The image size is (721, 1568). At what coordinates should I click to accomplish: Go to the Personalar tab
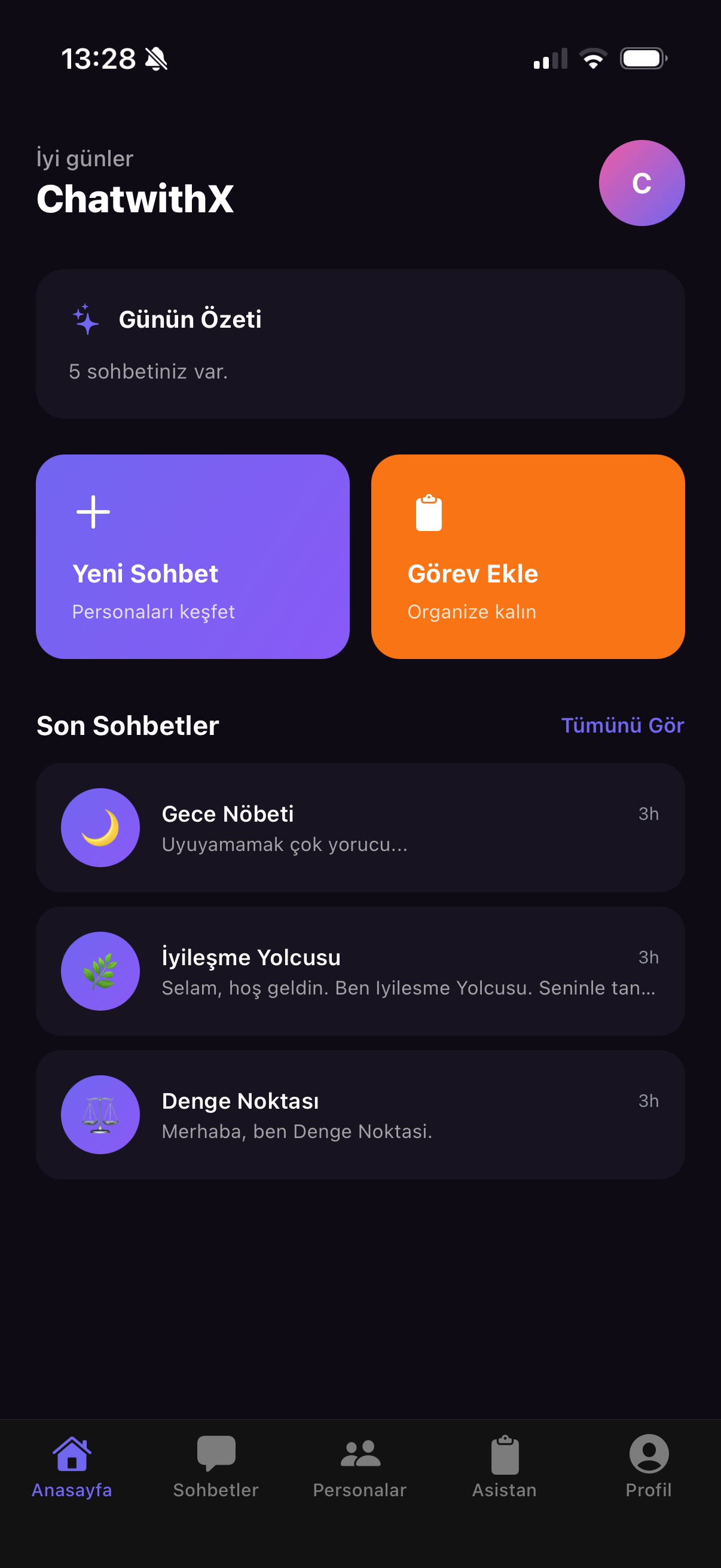pyautogui.click(x=359, y=1467)
